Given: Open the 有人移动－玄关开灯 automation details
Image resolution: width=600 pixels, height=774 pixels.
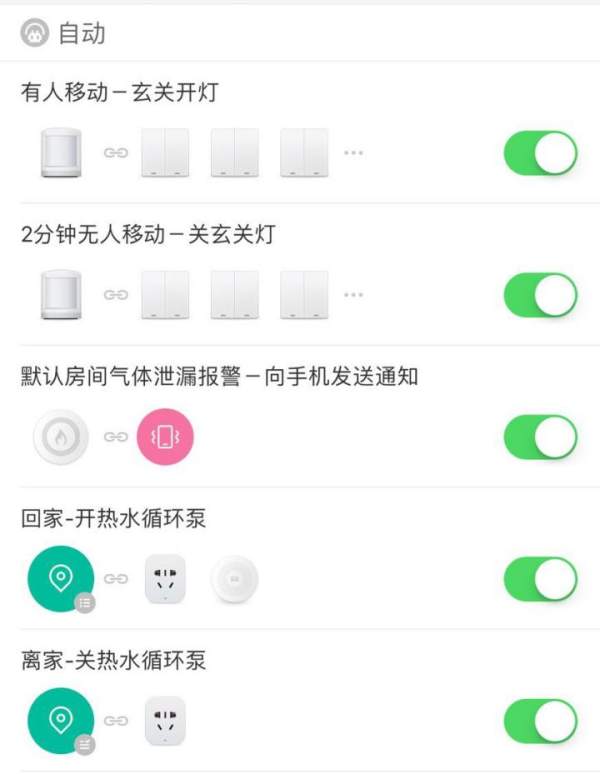Looking at the screenshot, I should (x=120, y=93).
